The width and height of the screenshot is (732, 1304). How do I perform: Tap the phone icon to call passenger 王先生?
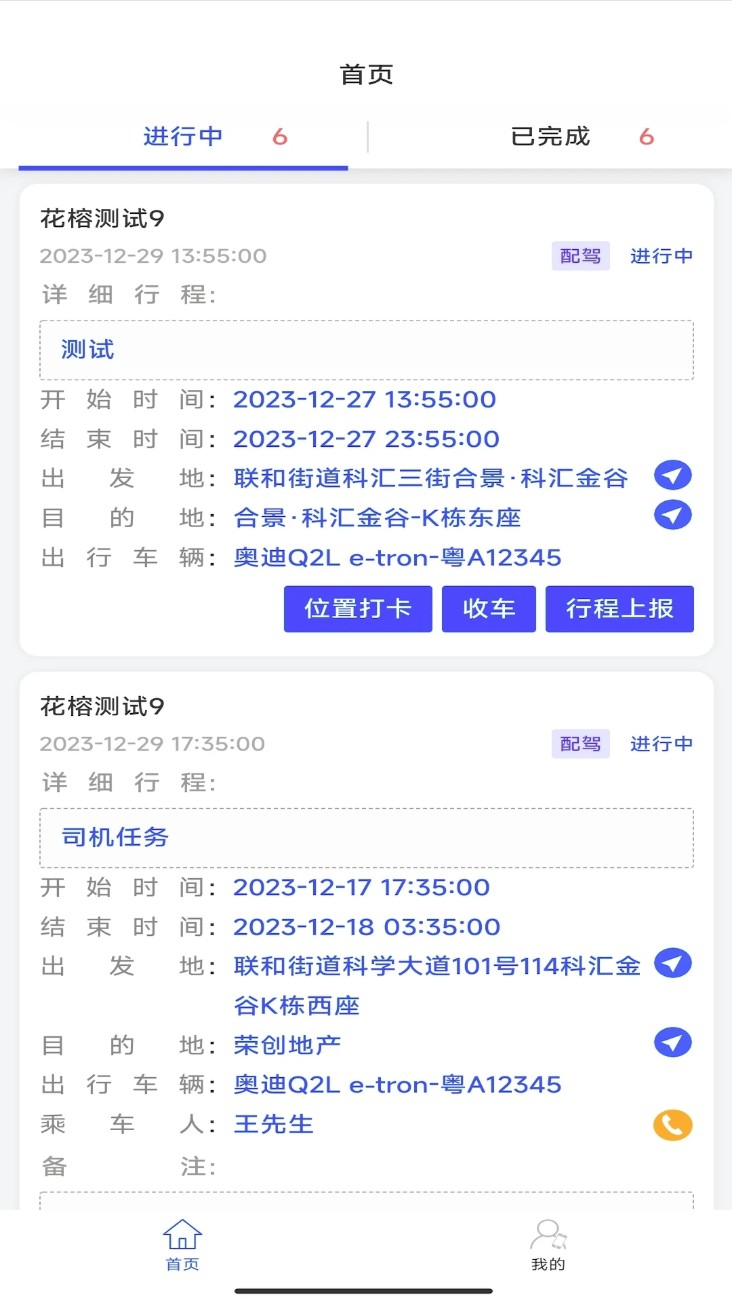tap(672, 1124)
